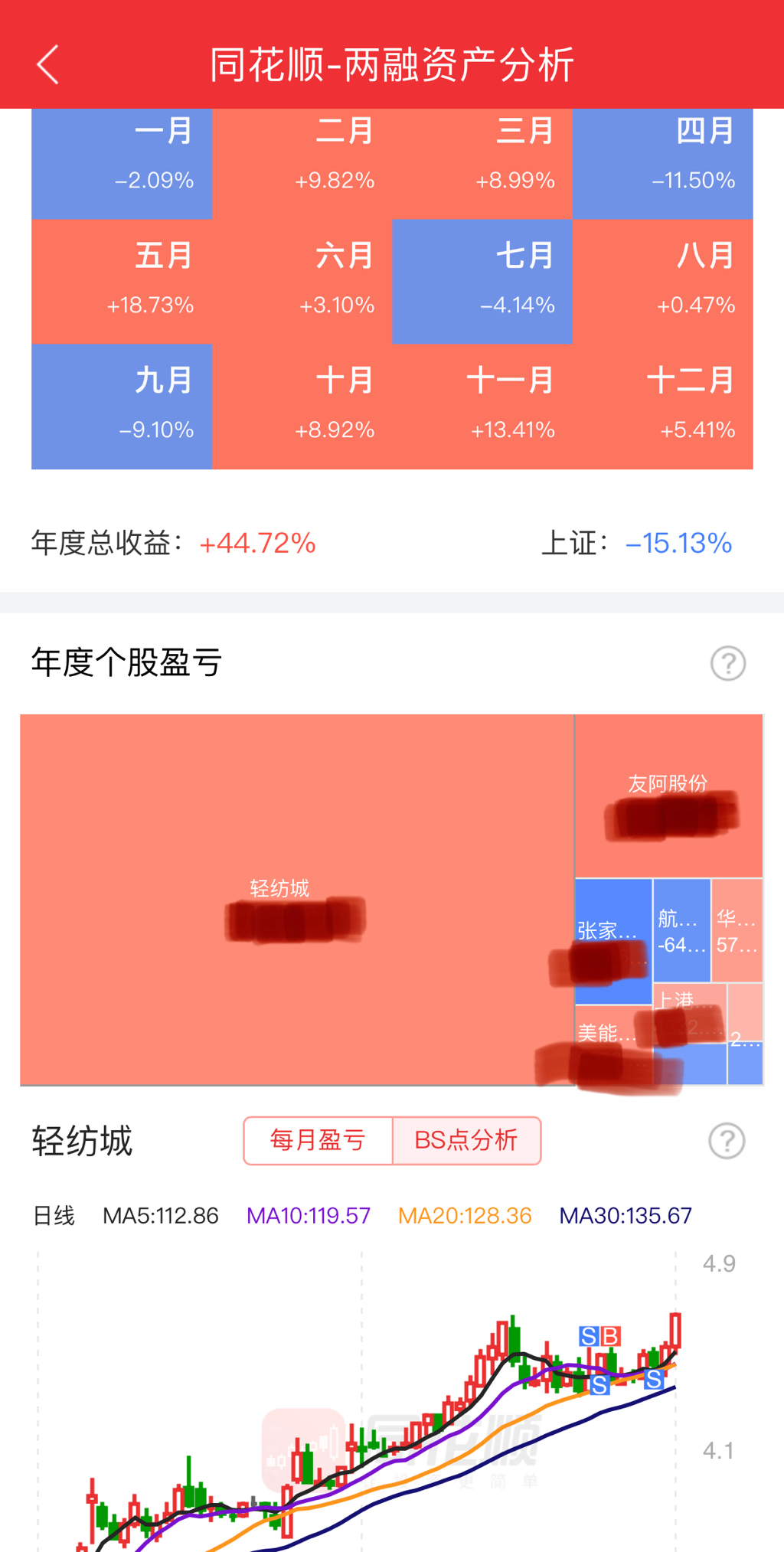Open help icon beside the 轻纺城 chart tabs
The image size is (784, 1552).
[726, 1141]
